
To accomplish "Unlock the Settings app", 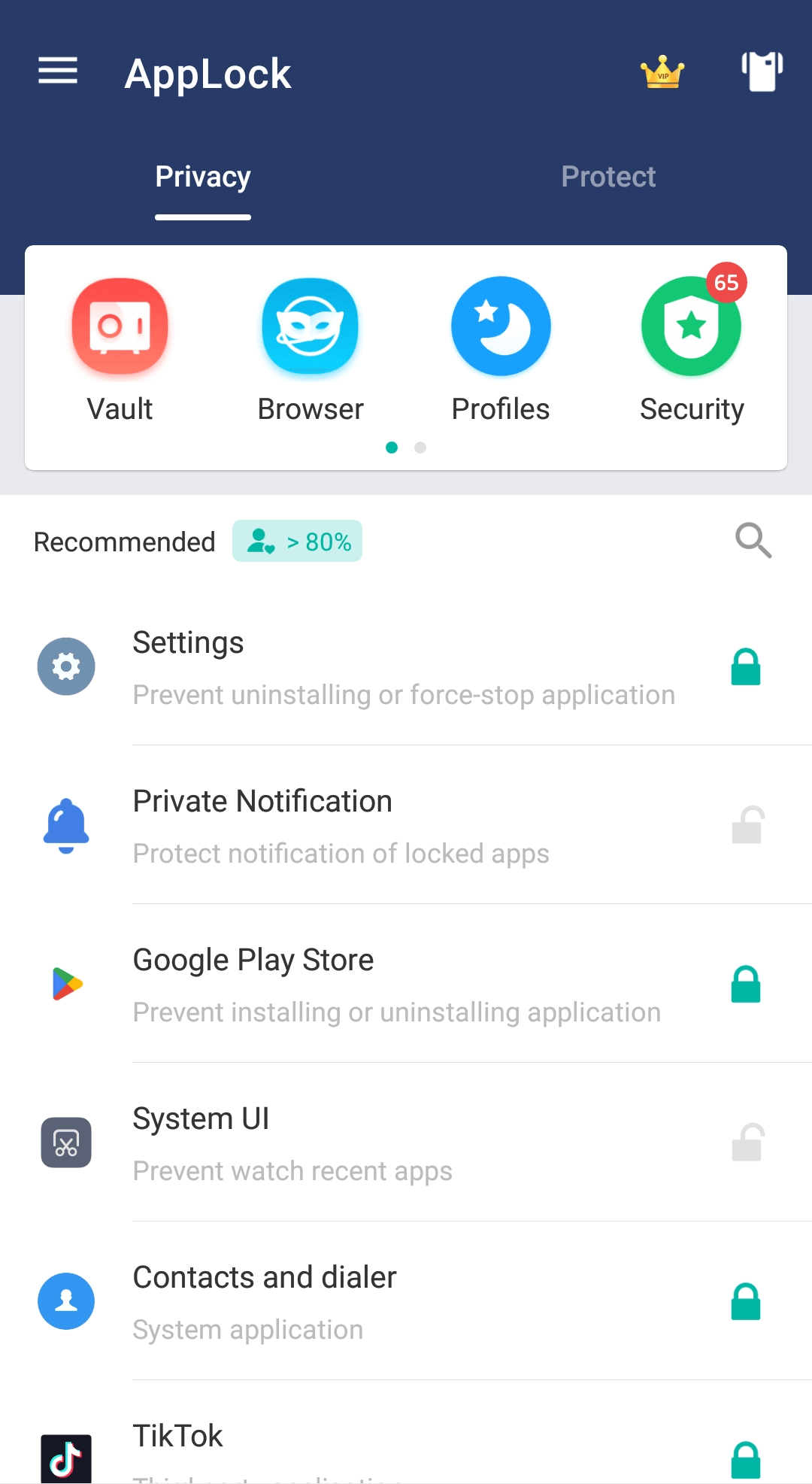I will pyautogui.click(x=746, y=667).
